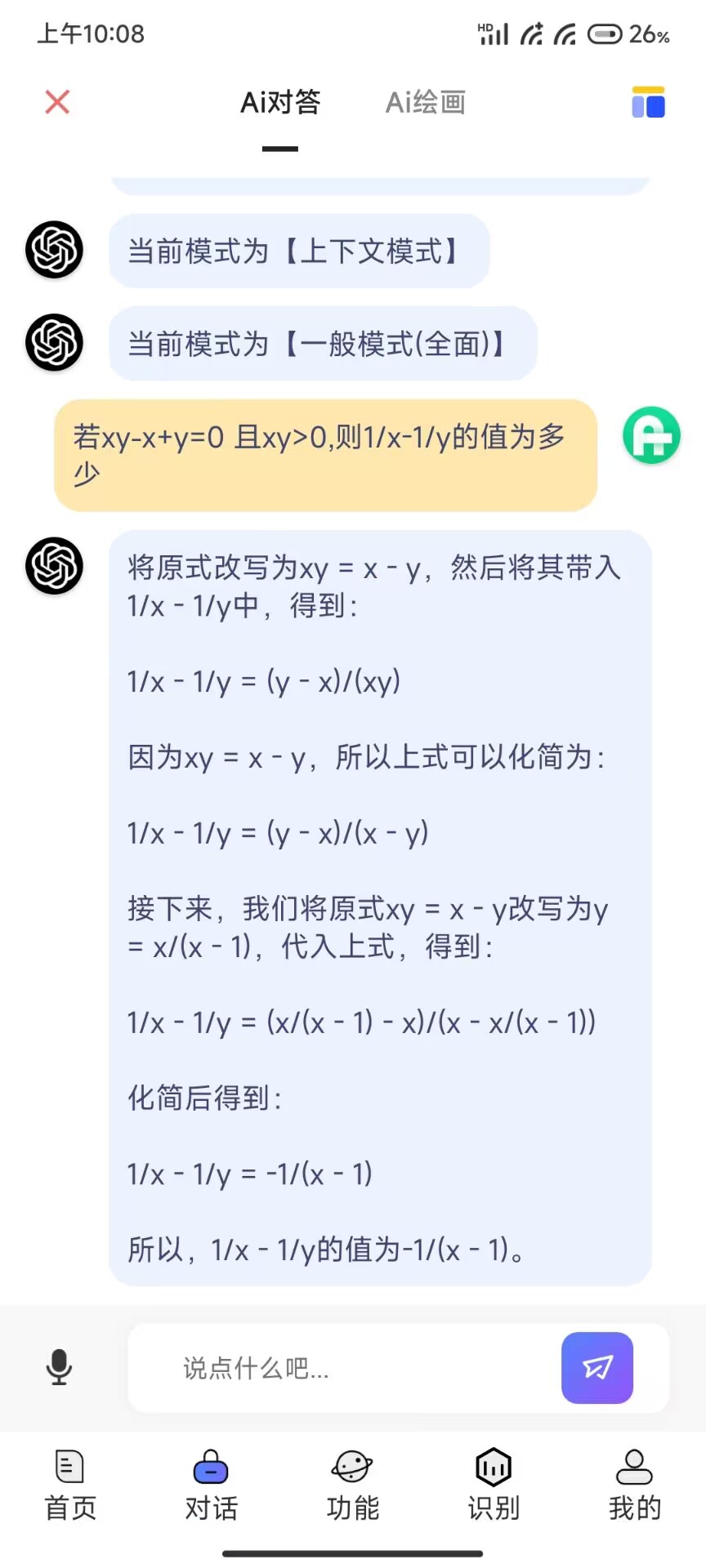The height and width of the screenshot is (1568, 706).
Task: Close the AI chat screen
Action: [x=57, y=102]
